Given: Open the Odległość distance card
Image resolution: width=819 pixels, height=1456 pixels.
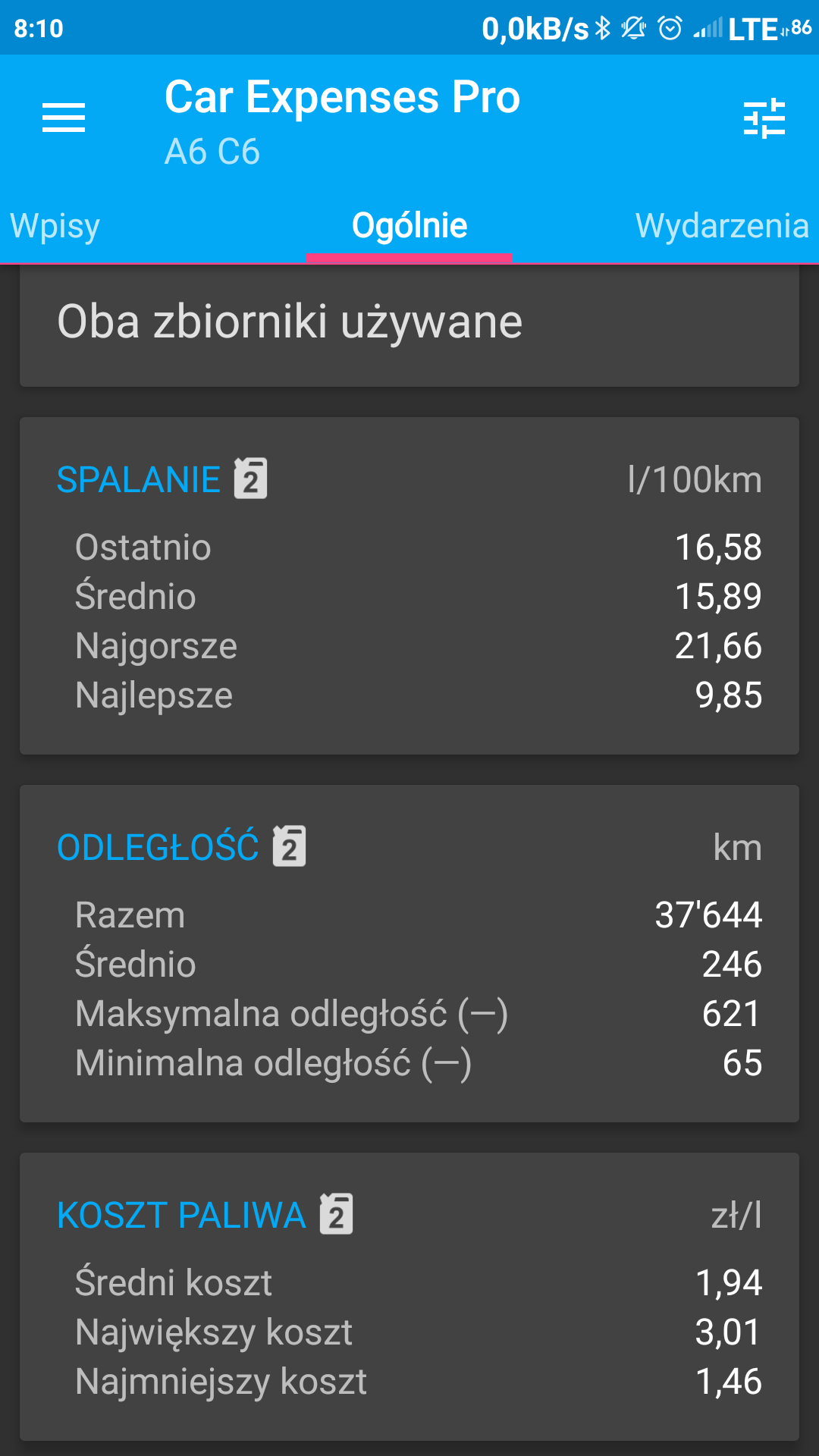Looking at the screenshot, I should tap(409, 953).
